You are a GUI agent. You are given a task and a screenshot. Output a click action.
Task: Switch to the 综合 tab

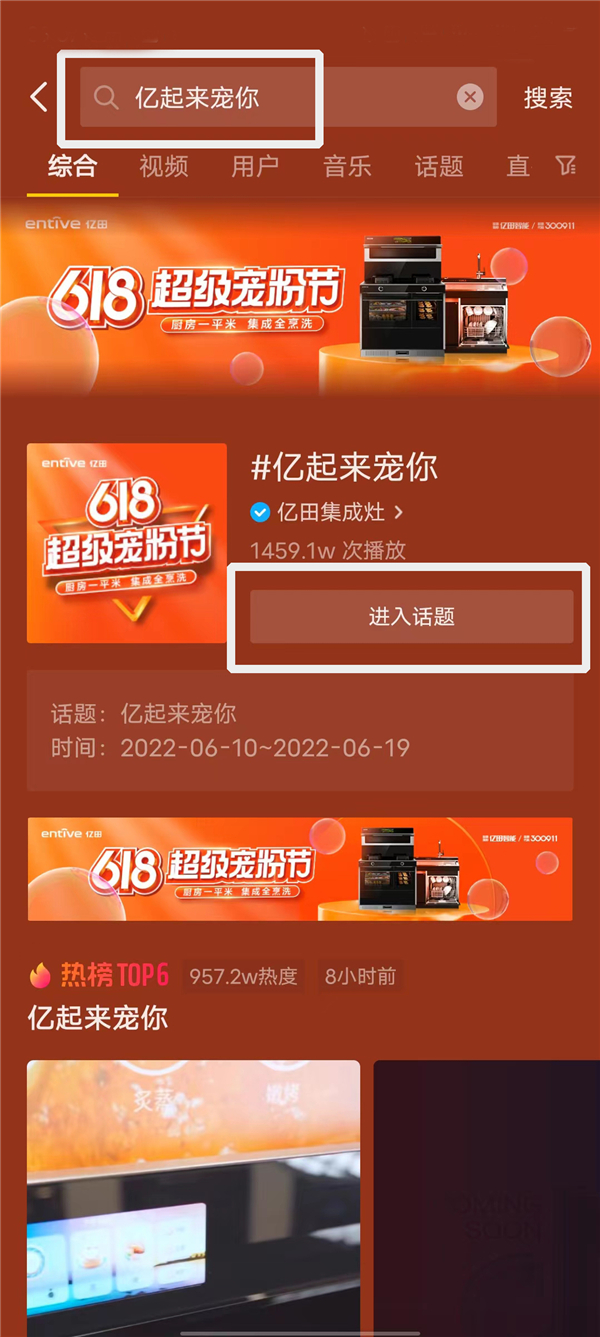coord(72,166)
